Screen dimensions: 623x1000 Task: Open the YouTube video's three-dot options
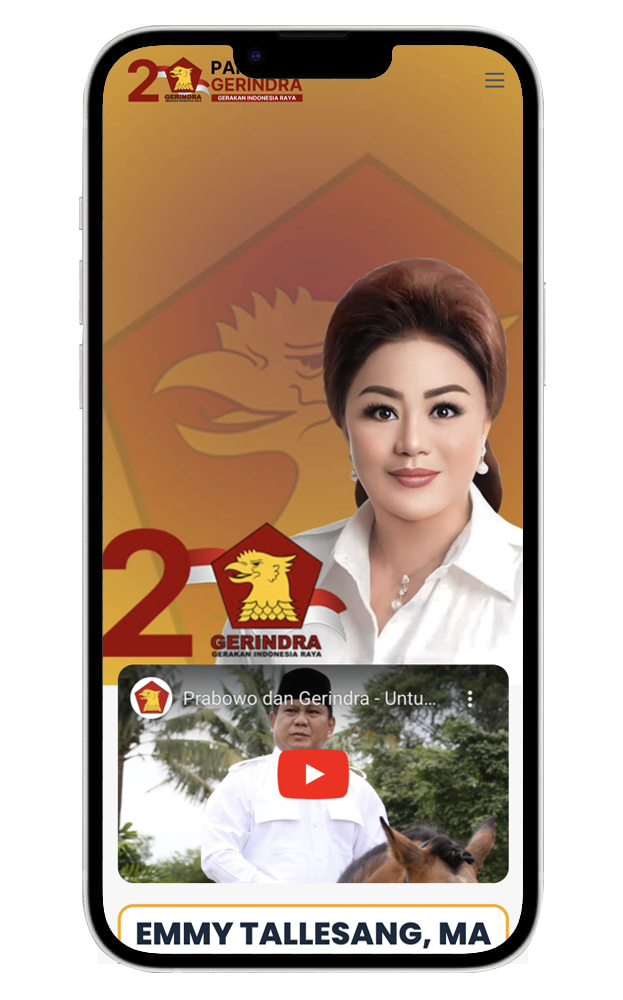[470, 699]
